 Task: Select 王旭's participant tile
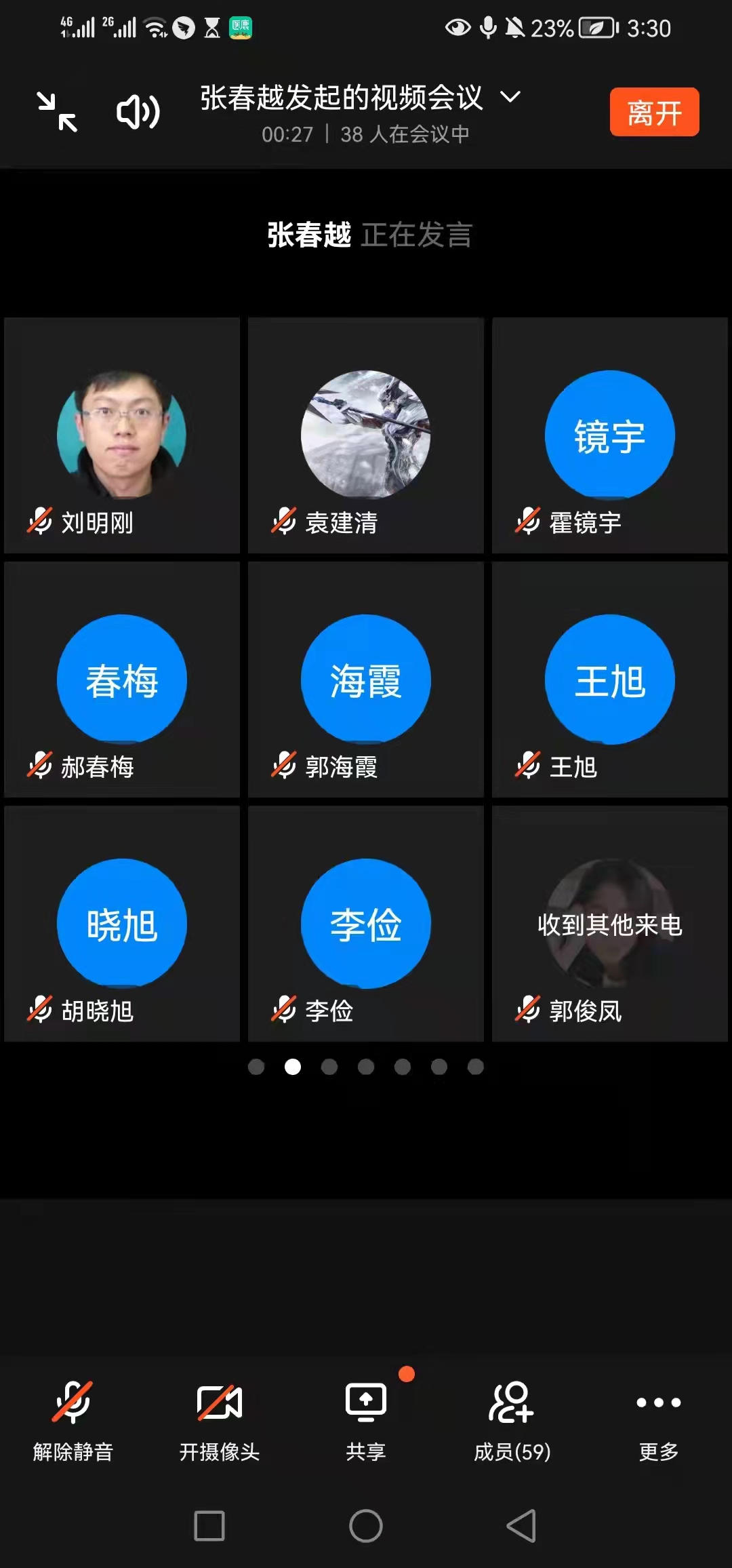coord(610,680)
